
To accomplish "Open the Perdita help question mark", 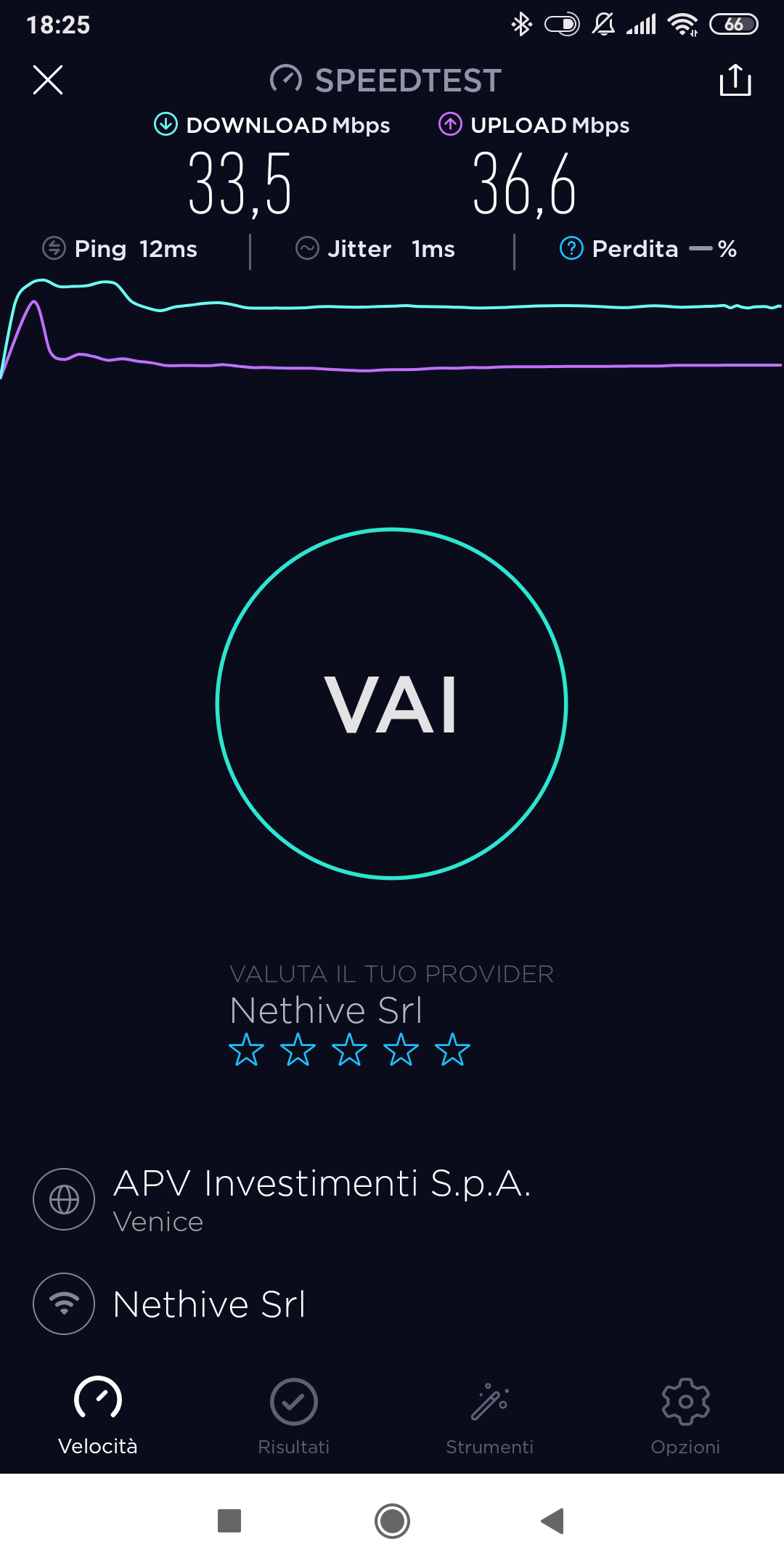I will [571, 248].
